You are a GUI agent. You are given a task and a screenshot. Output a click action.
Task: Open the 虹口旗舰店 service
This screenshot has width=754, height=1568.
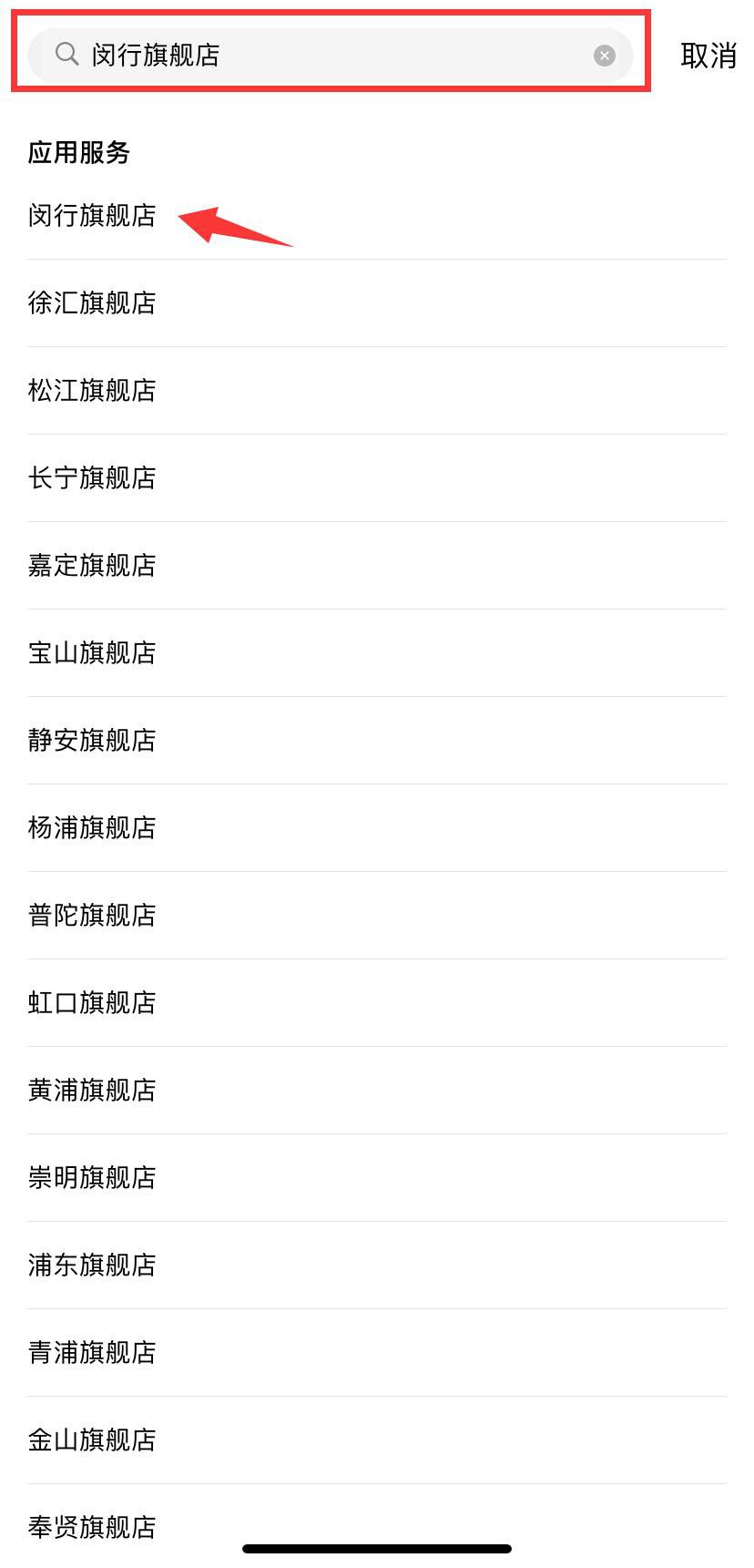pyautogui.click(x=92, y=1003)
